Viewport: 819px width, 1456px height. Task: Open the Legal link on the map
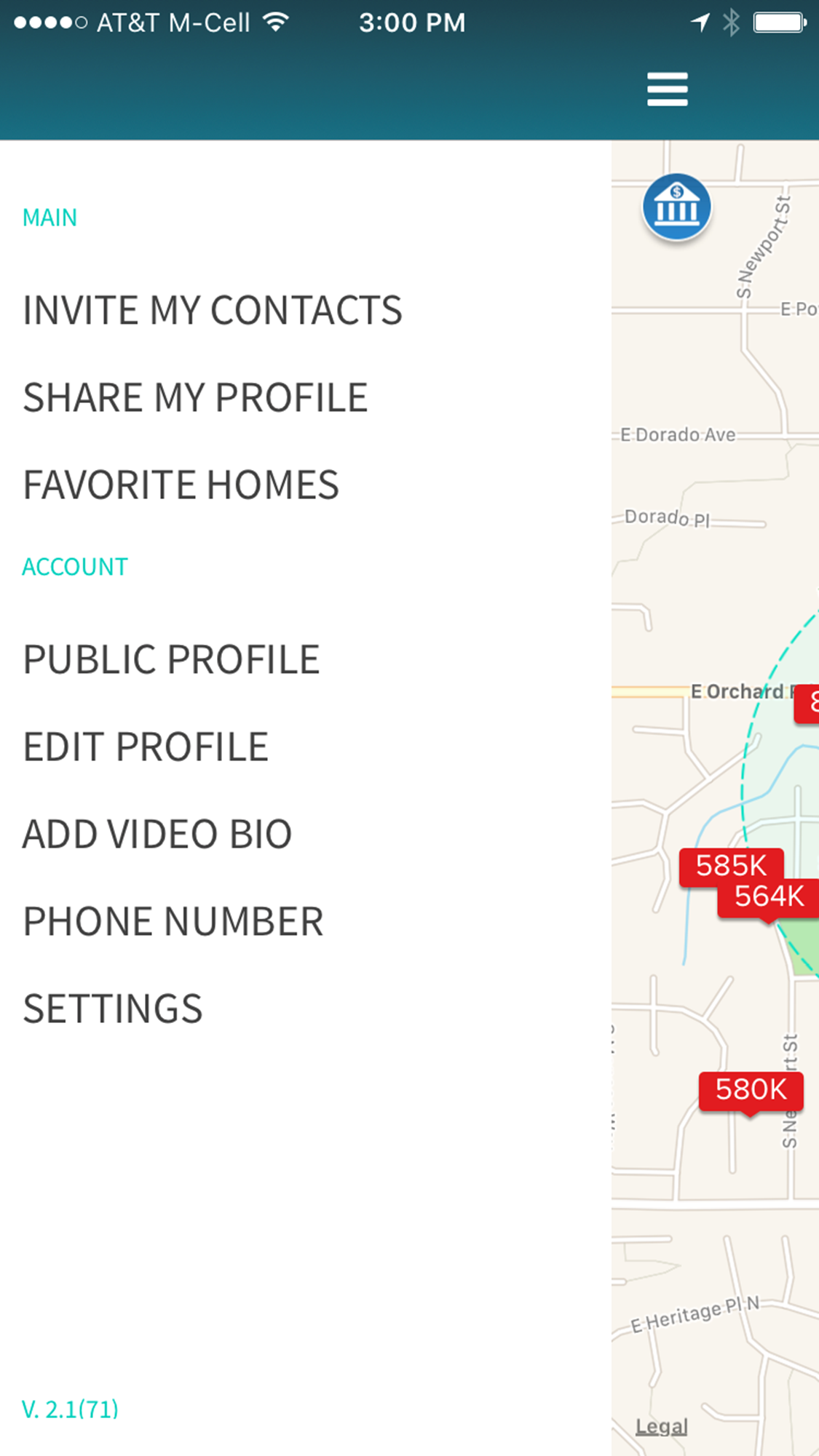[x=661, y=1427]
